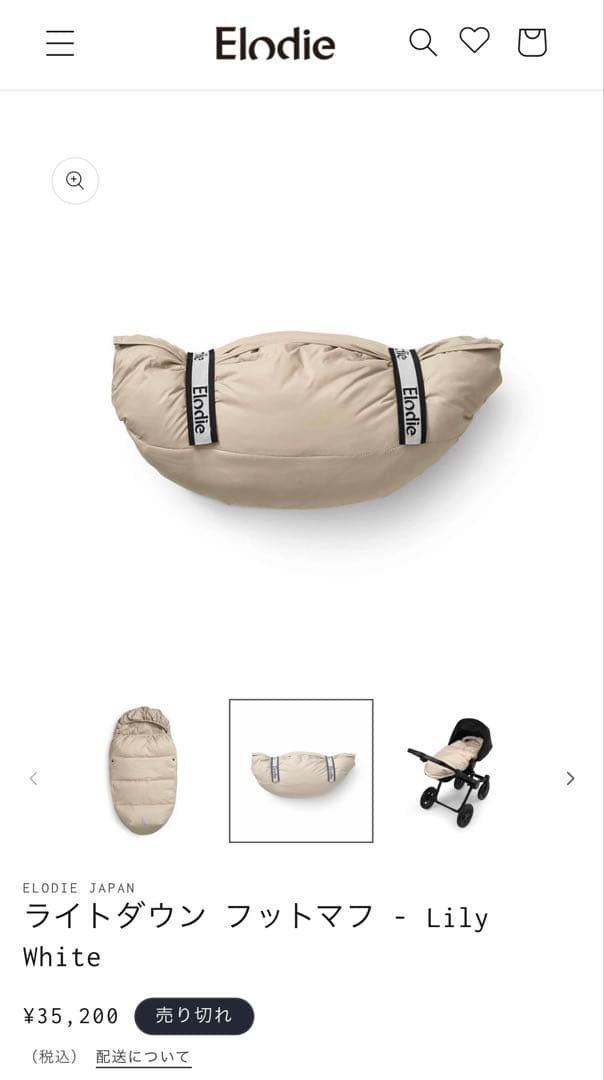Screen dimensions: 604x1080
Task: Zoom into the product image
Action: pos(75,181)
